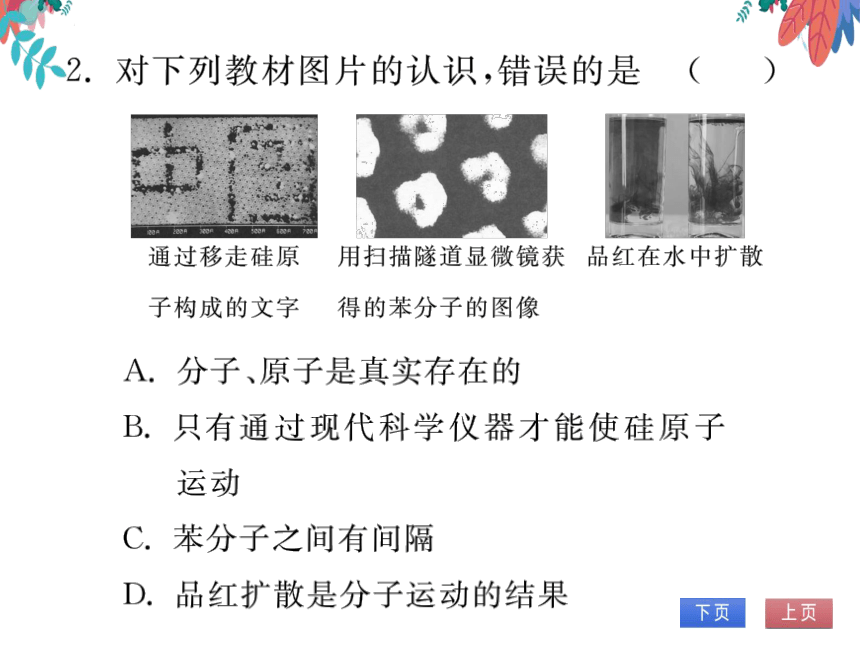The height and width of the screenshot is (645, 860).
Task: Go to the next page (下页)
Action: pyautogui.click(x=712, y=612)
